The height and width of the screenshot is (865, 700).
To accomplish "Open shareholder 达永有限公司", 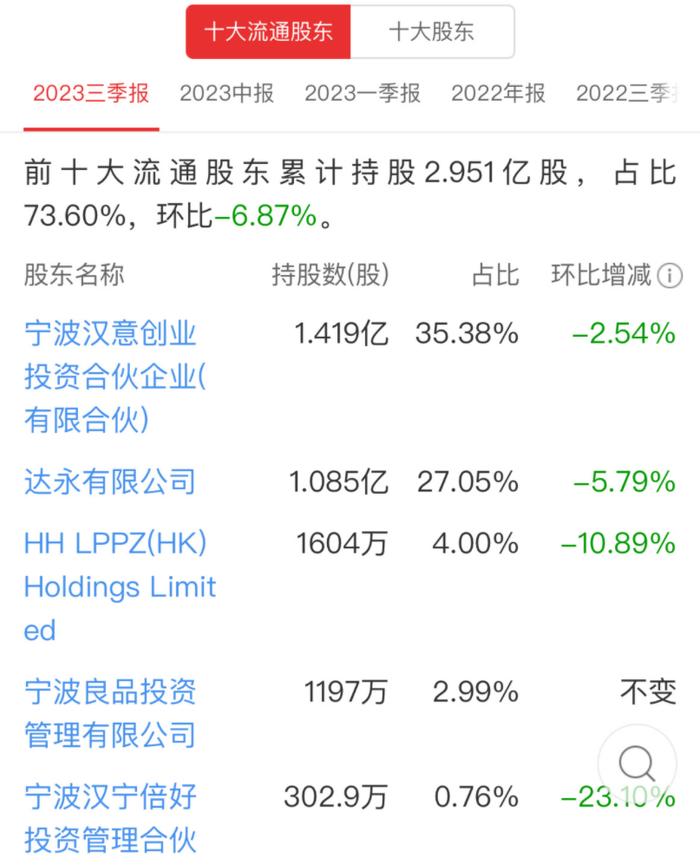I will 110,483.
